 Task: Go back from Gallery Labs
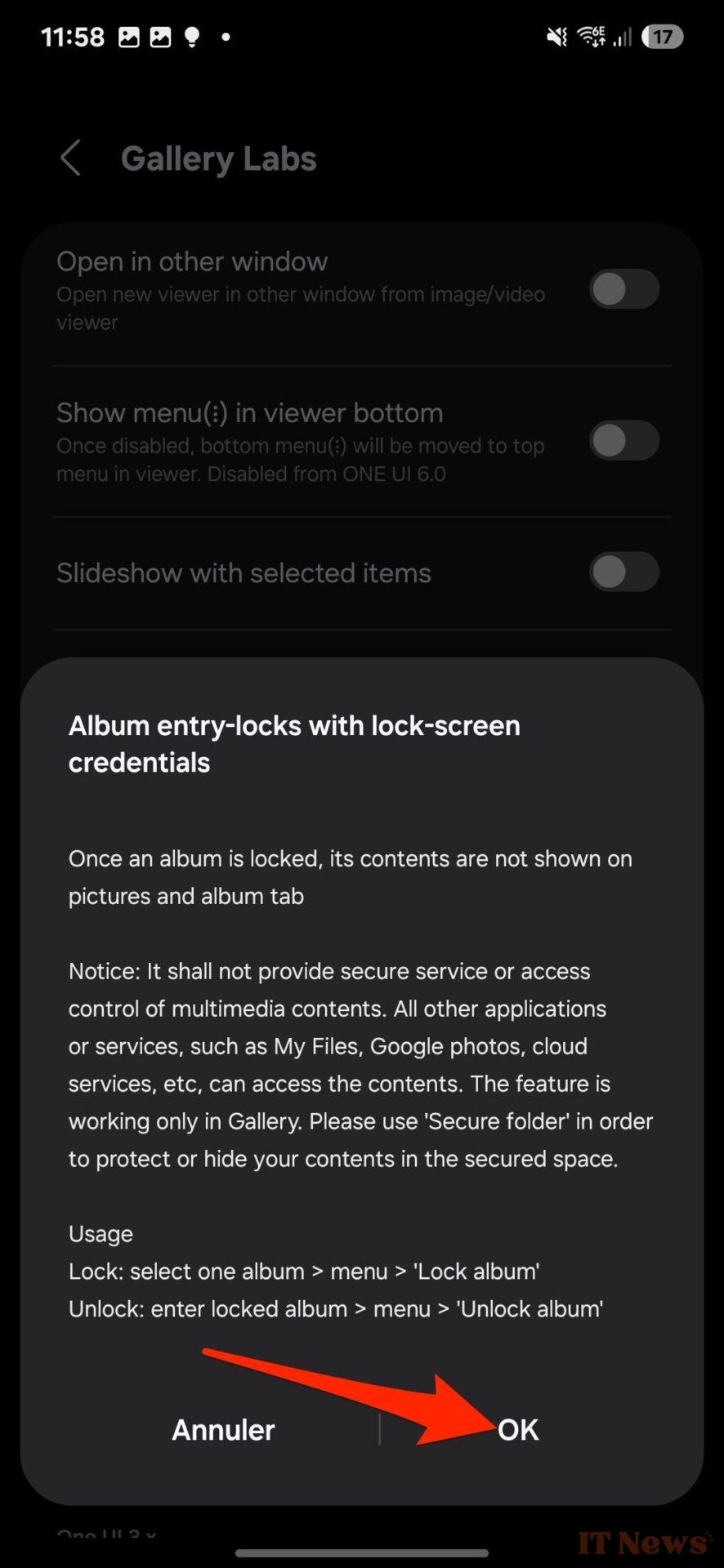click(x=71, y=158)
